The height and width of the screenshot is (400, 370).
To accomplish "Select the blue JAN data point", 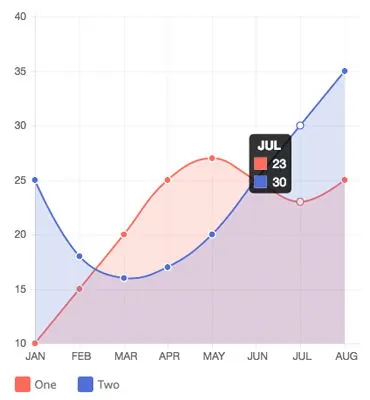I will click(35, 180).
